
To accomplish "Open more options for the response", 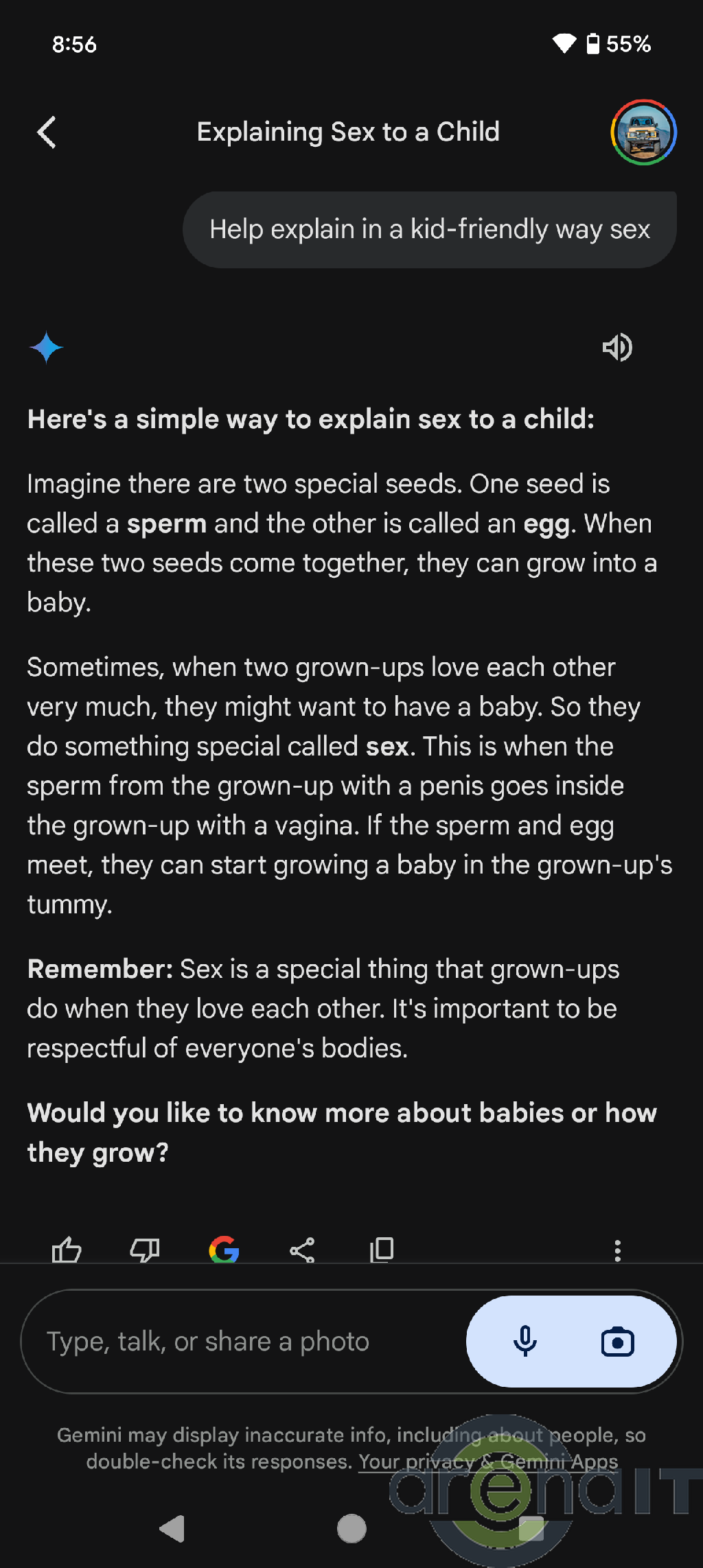I will coord(617,1250).
